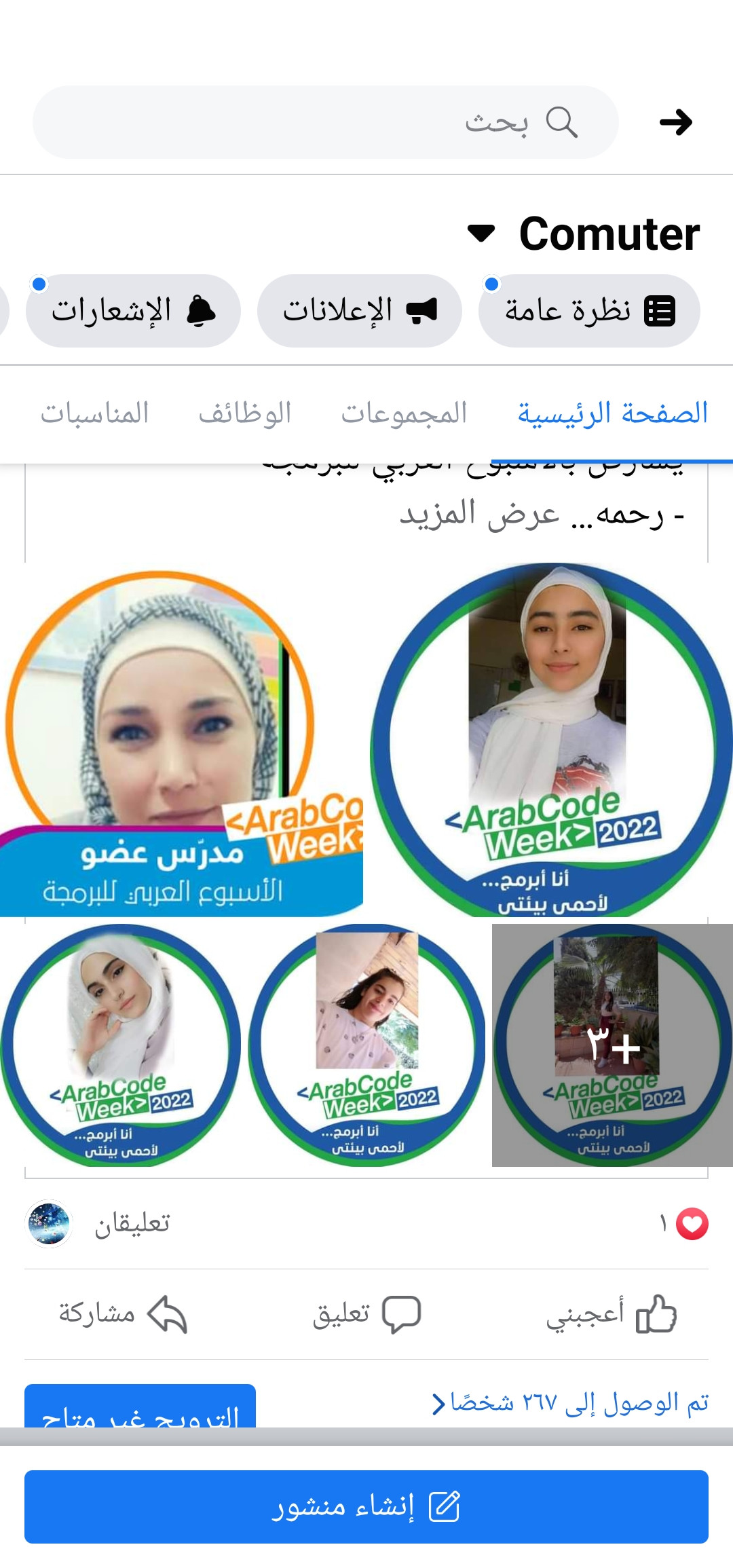The height and width of the screenshot is (1568, 733).
Task: Switch to the المناسبات tab
Action: pyautogui.click(x=95, y=413)
